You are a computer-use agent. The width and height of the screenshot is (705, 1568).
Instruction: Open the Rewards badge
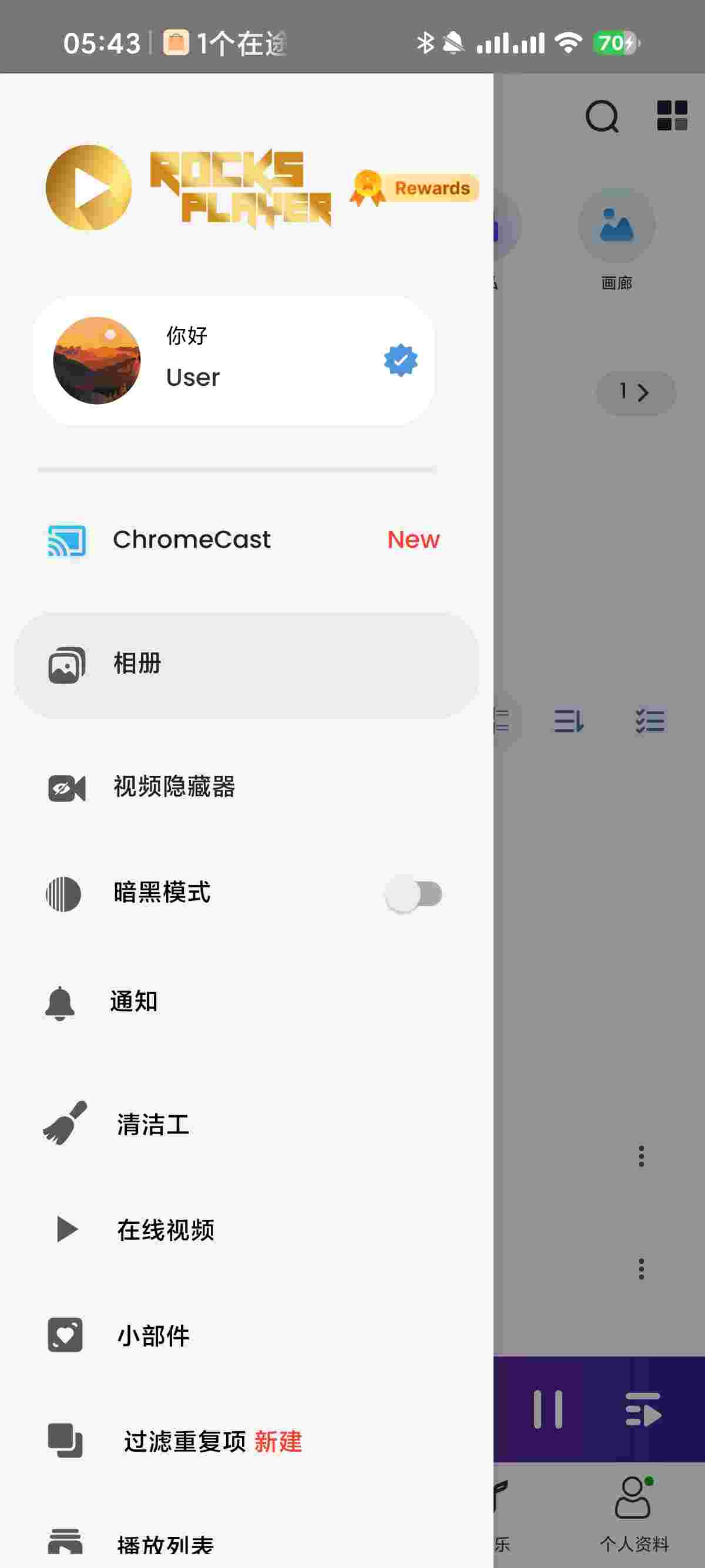415,187
